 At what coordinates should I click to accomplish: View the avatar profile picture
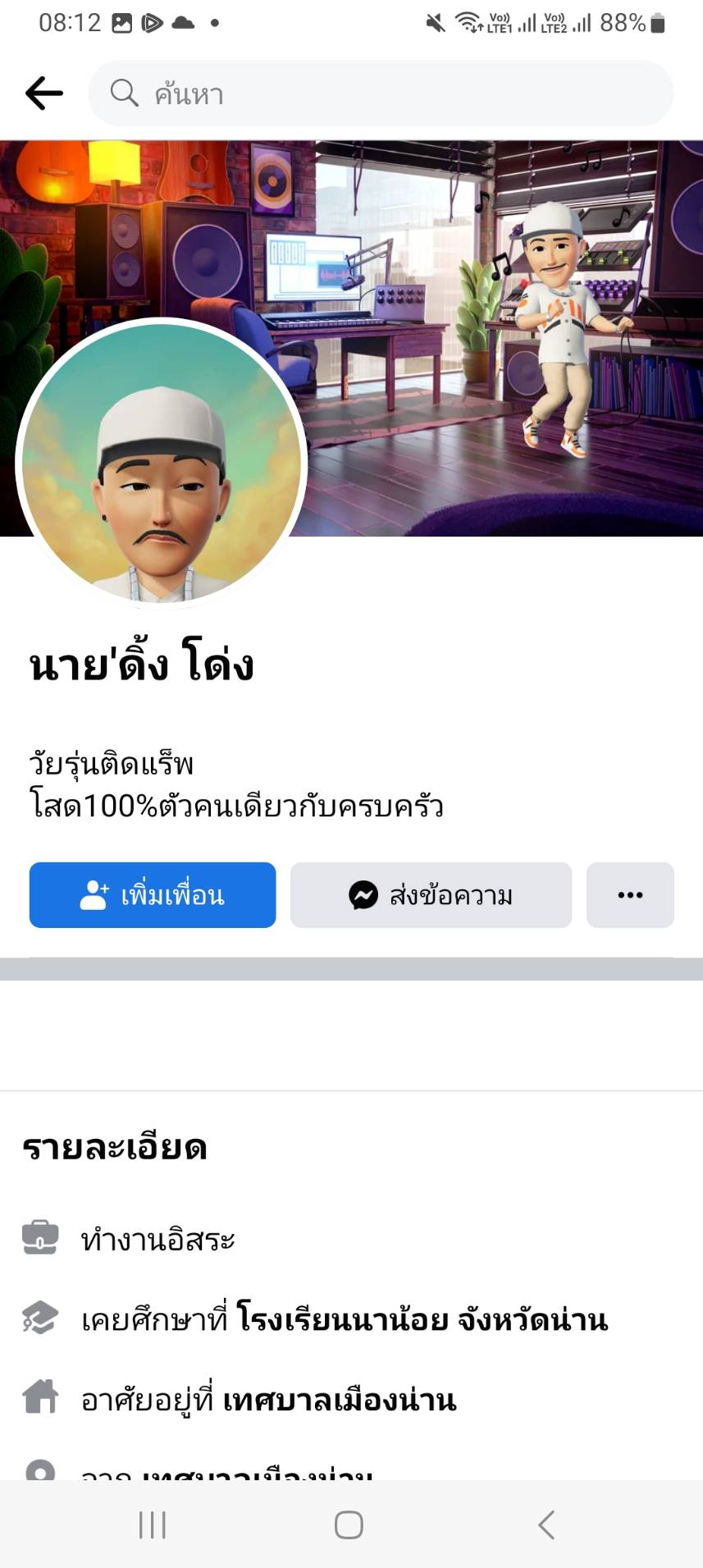(x=162, y=464)
